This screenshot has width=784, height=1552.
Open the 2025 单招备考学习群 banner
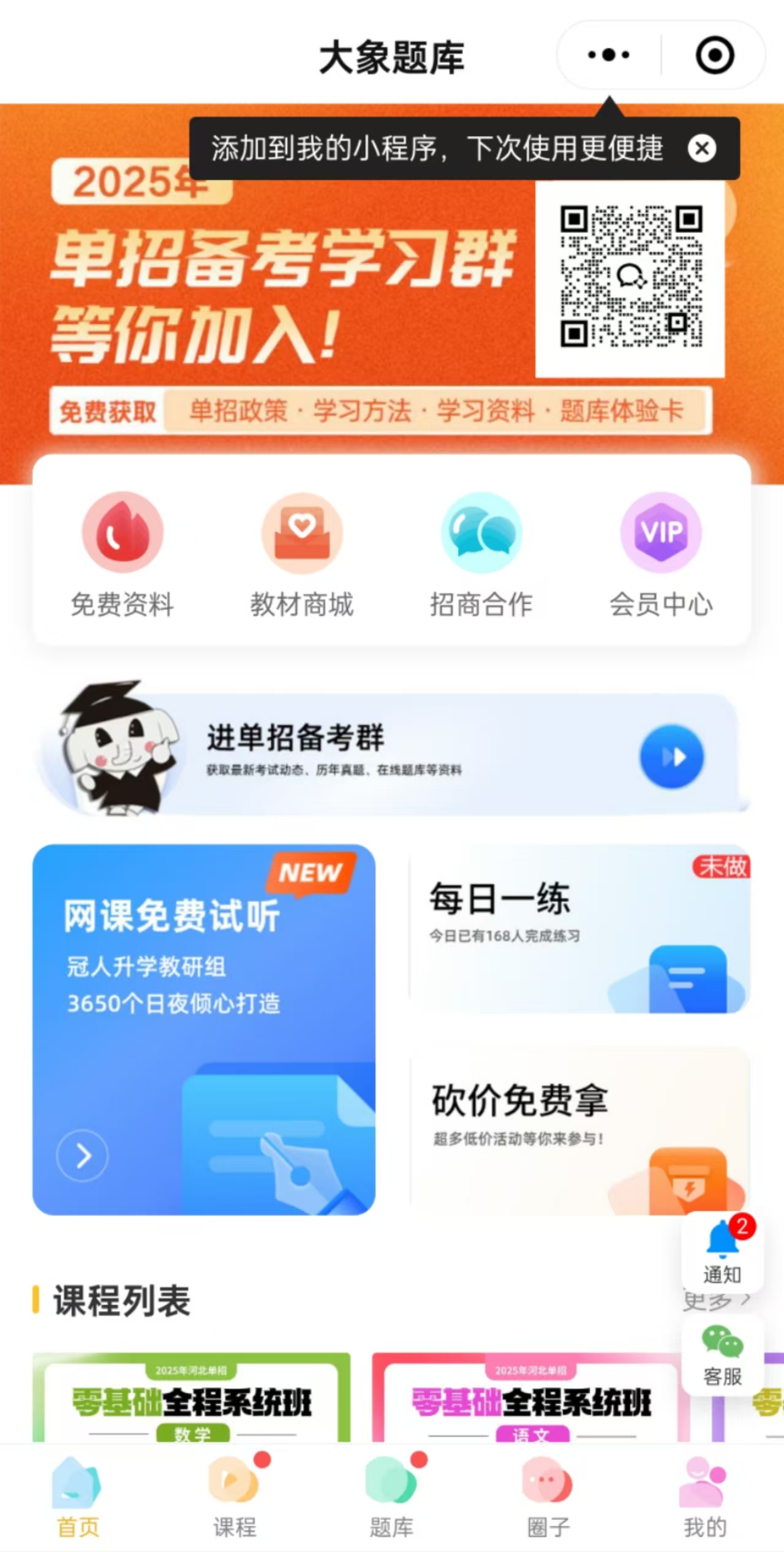coord(392,294)
